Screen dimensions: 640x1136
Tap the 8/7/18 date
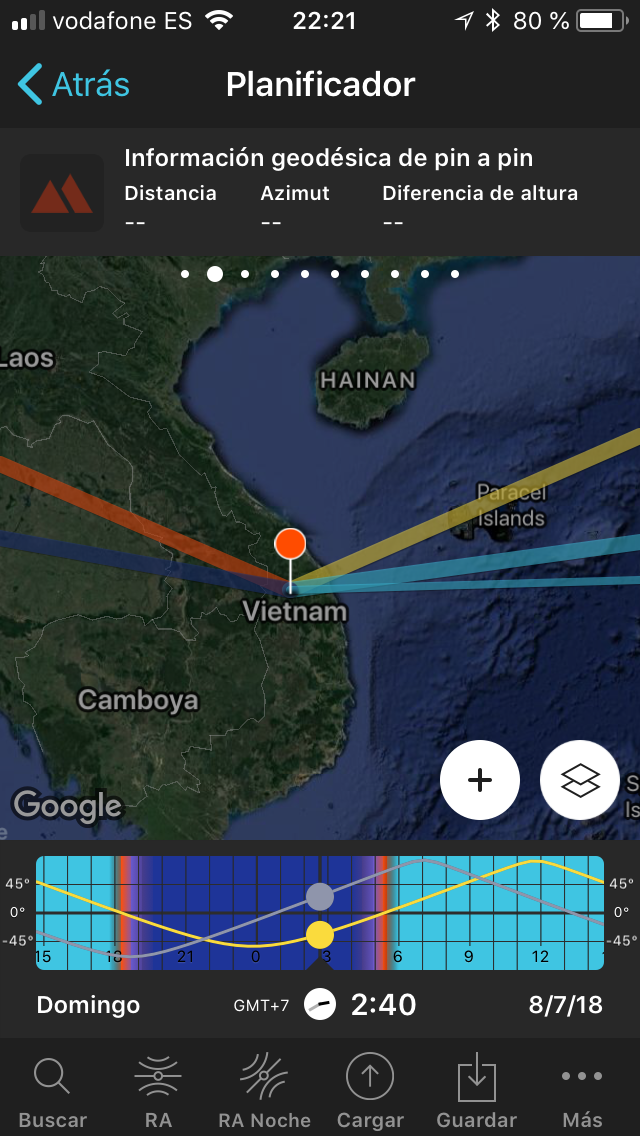tap(565, 1004)
